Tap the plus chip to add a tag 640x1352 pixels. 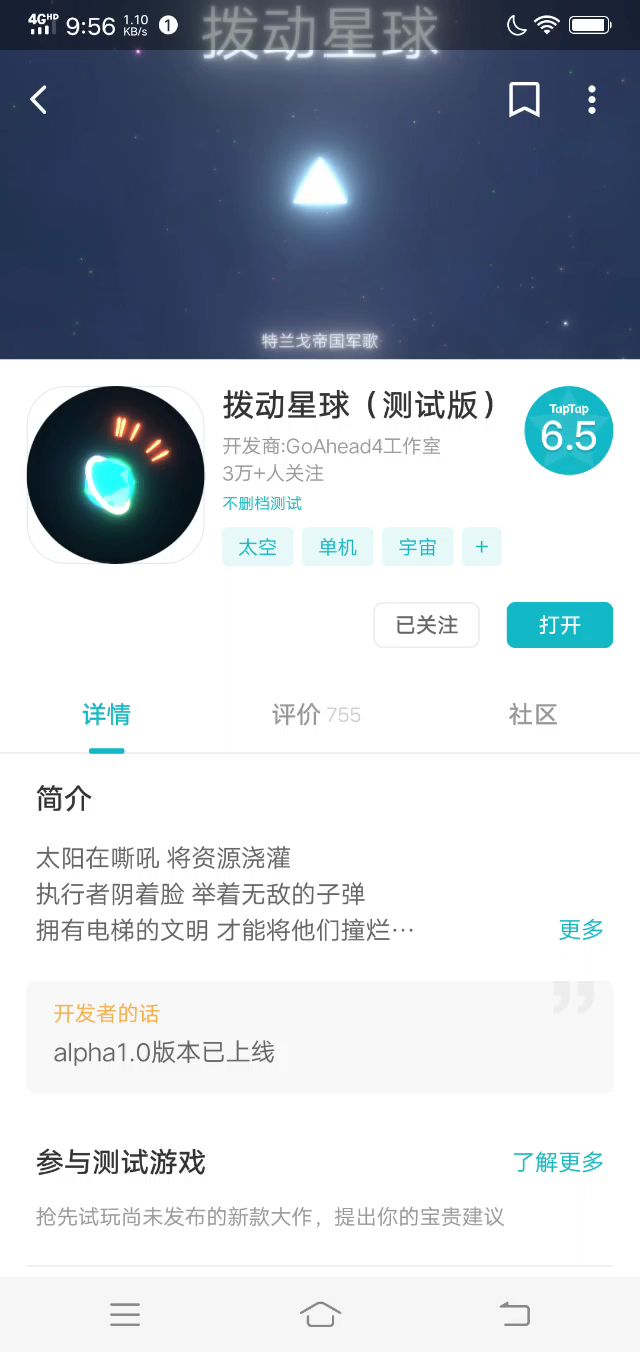tap(481, 547)
